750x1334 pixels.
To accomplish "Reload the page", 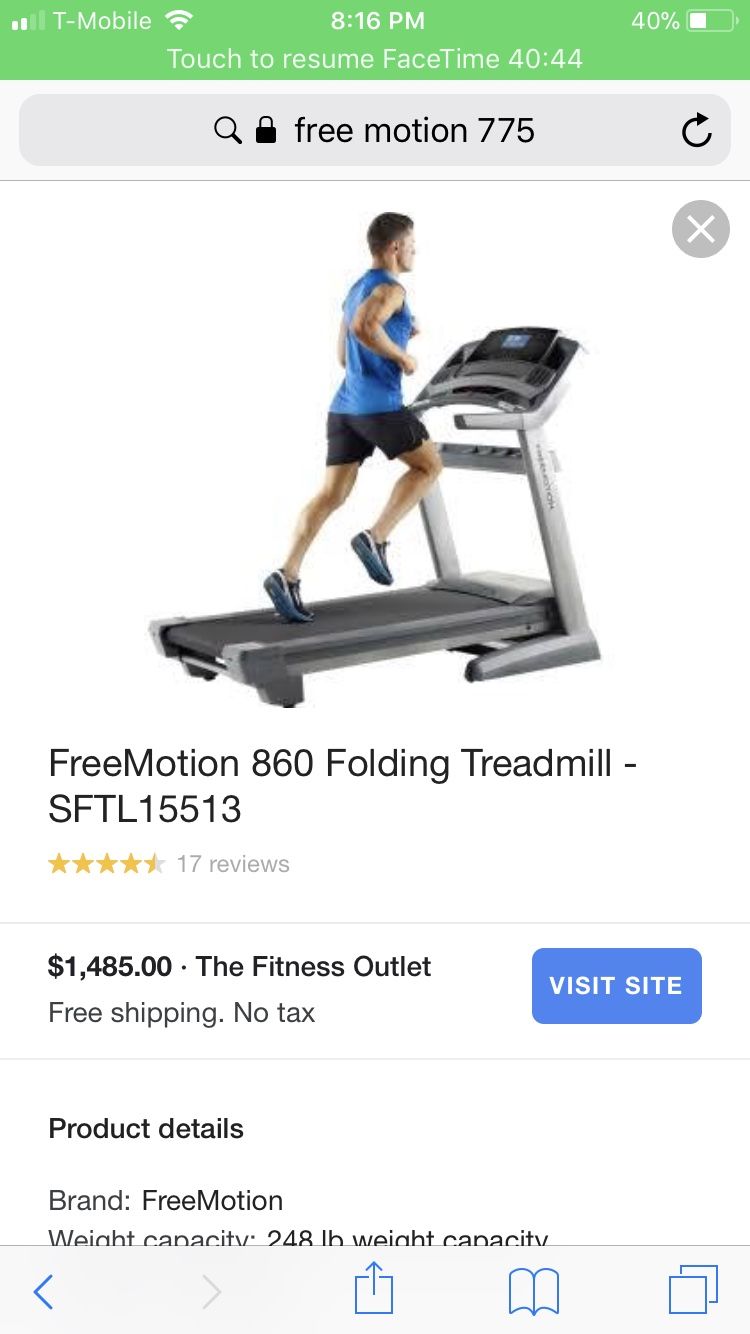I will pyautogui.click(x=696, y=130).
